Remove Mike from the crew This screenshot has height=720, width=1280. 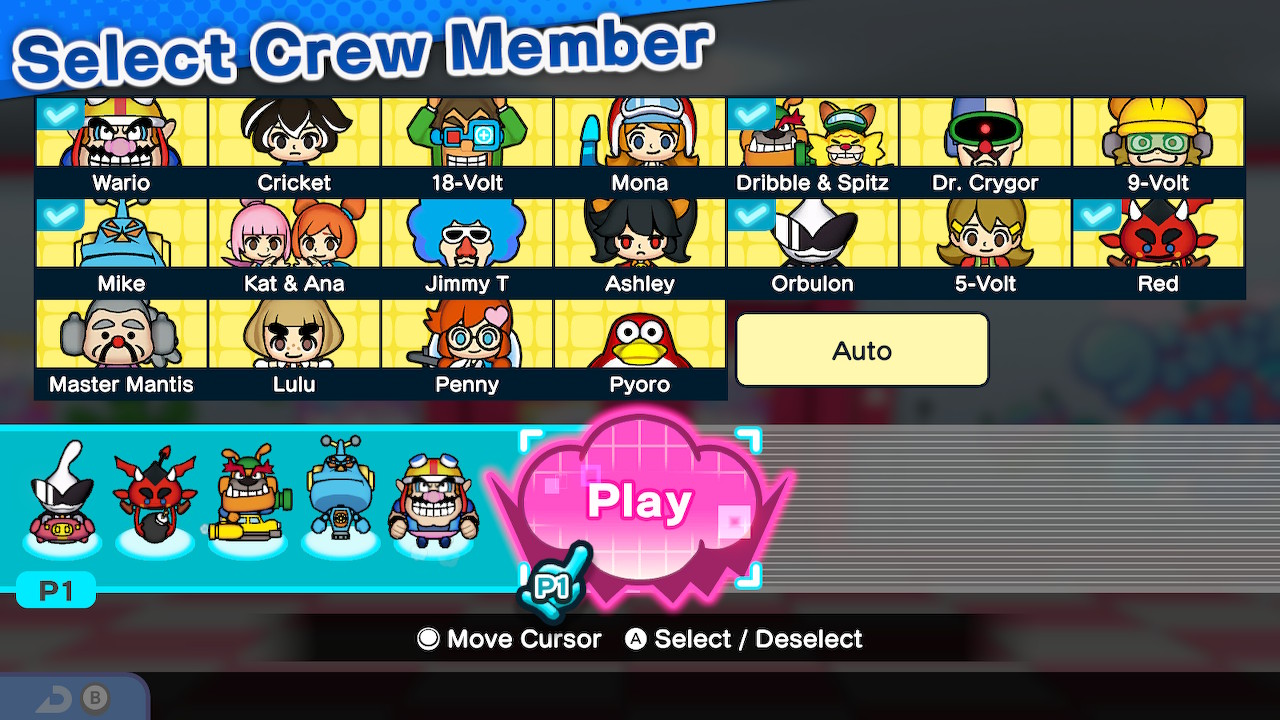[x=121, y=246]
